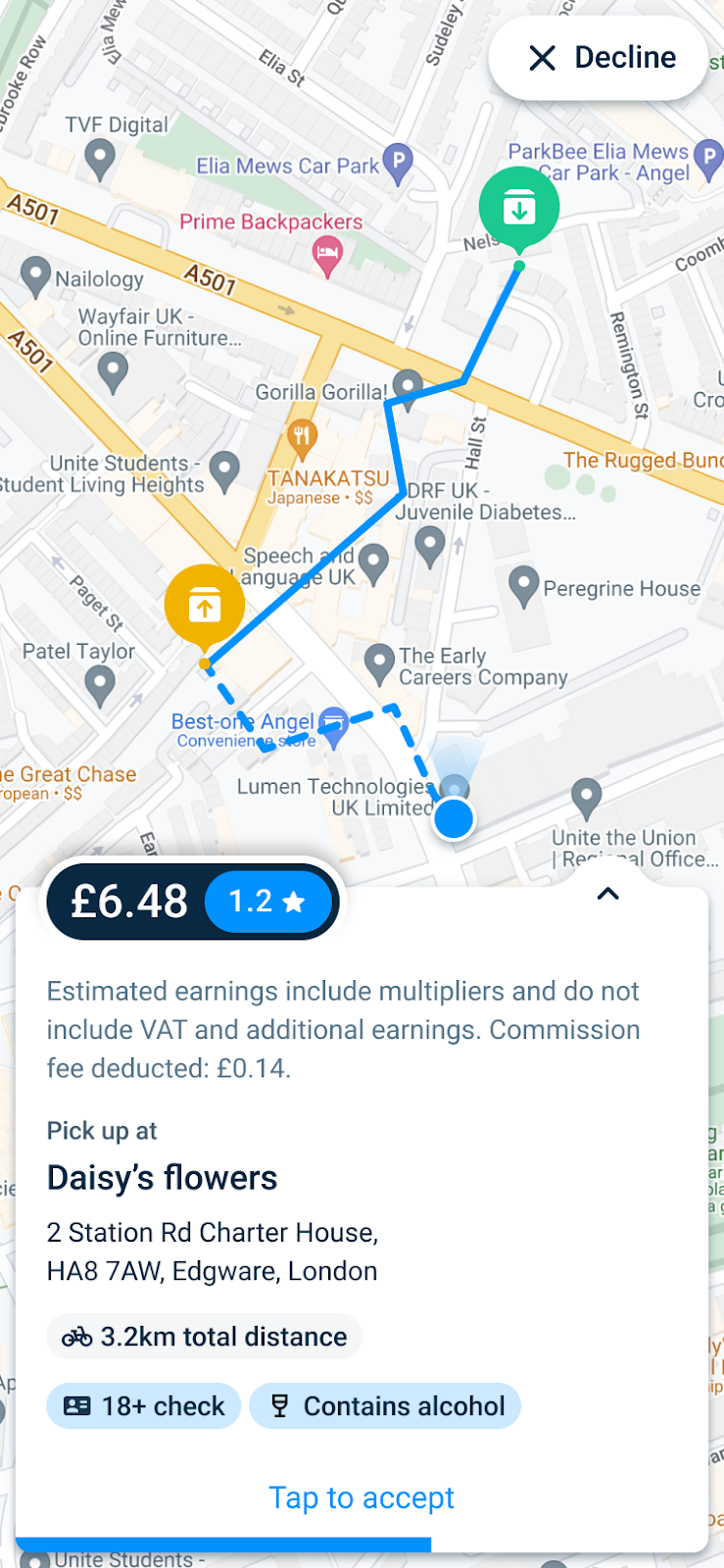Screen dimensions: 724x1568
Task: Tap to accept the order
Action: 362,1497
